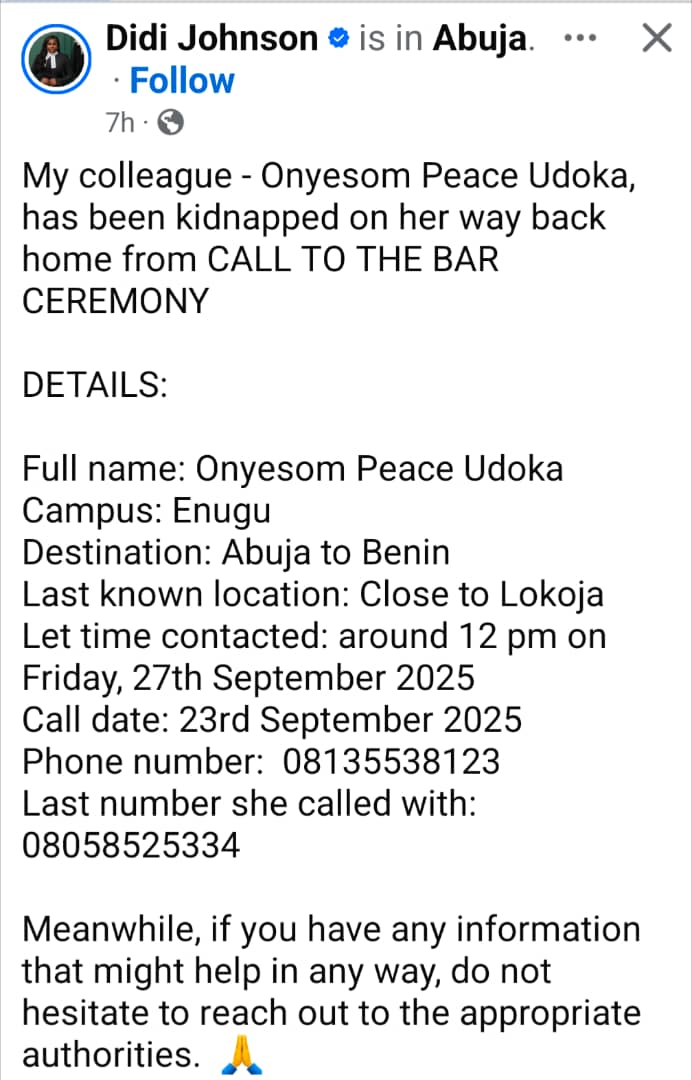Image resolution: width=692 pixels, height=1080 pixels.
Task: Open Didi Johnson's profile name link
Action: click(211, 39)
